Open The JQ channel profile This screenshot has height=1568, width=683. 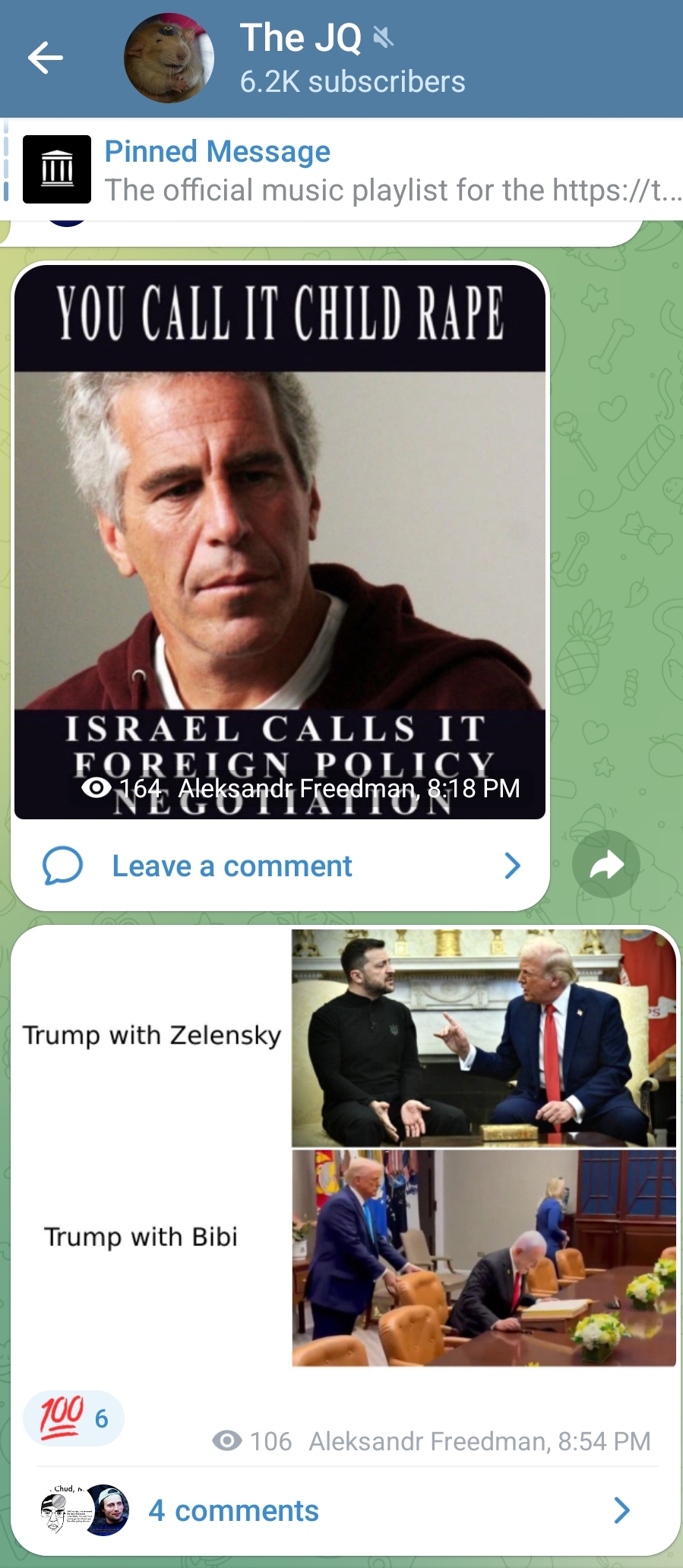tap(351, 58)
